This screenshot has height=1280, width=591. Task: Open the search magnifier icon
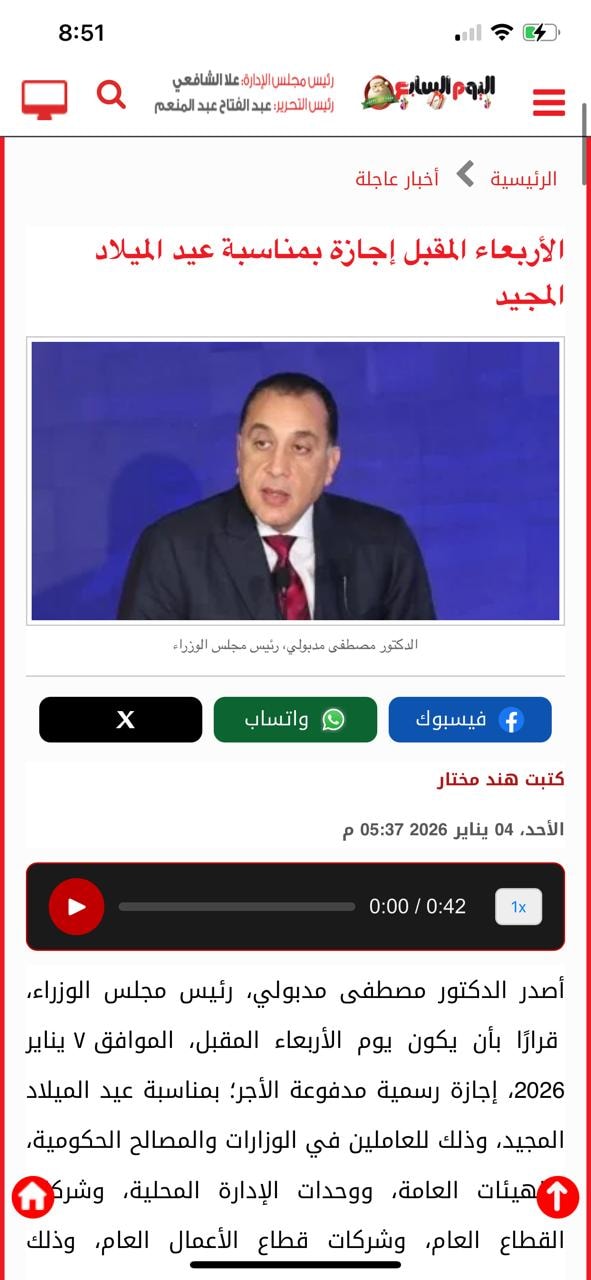(111, 95)
